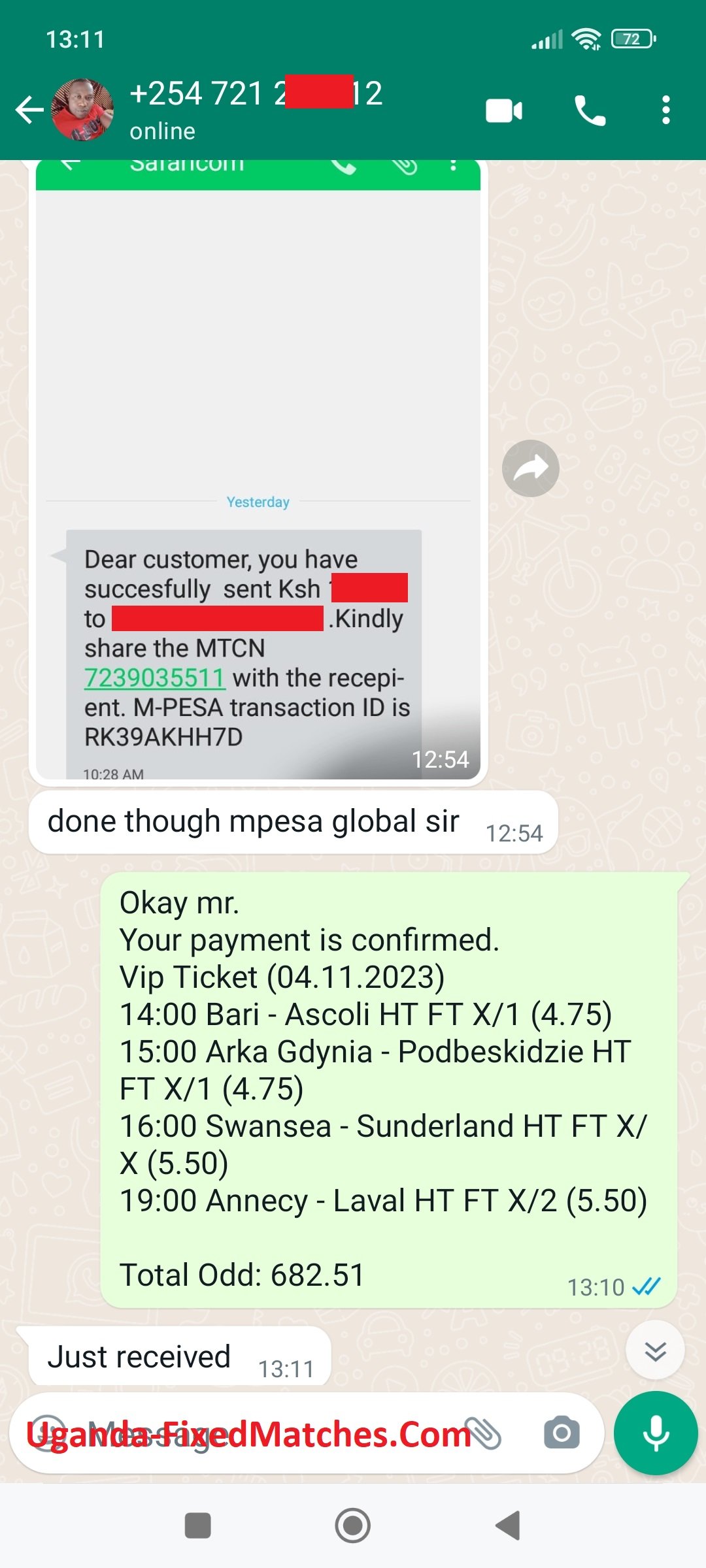Open the overflow menu
The image size is (706, 1568).
click(665, 110)
